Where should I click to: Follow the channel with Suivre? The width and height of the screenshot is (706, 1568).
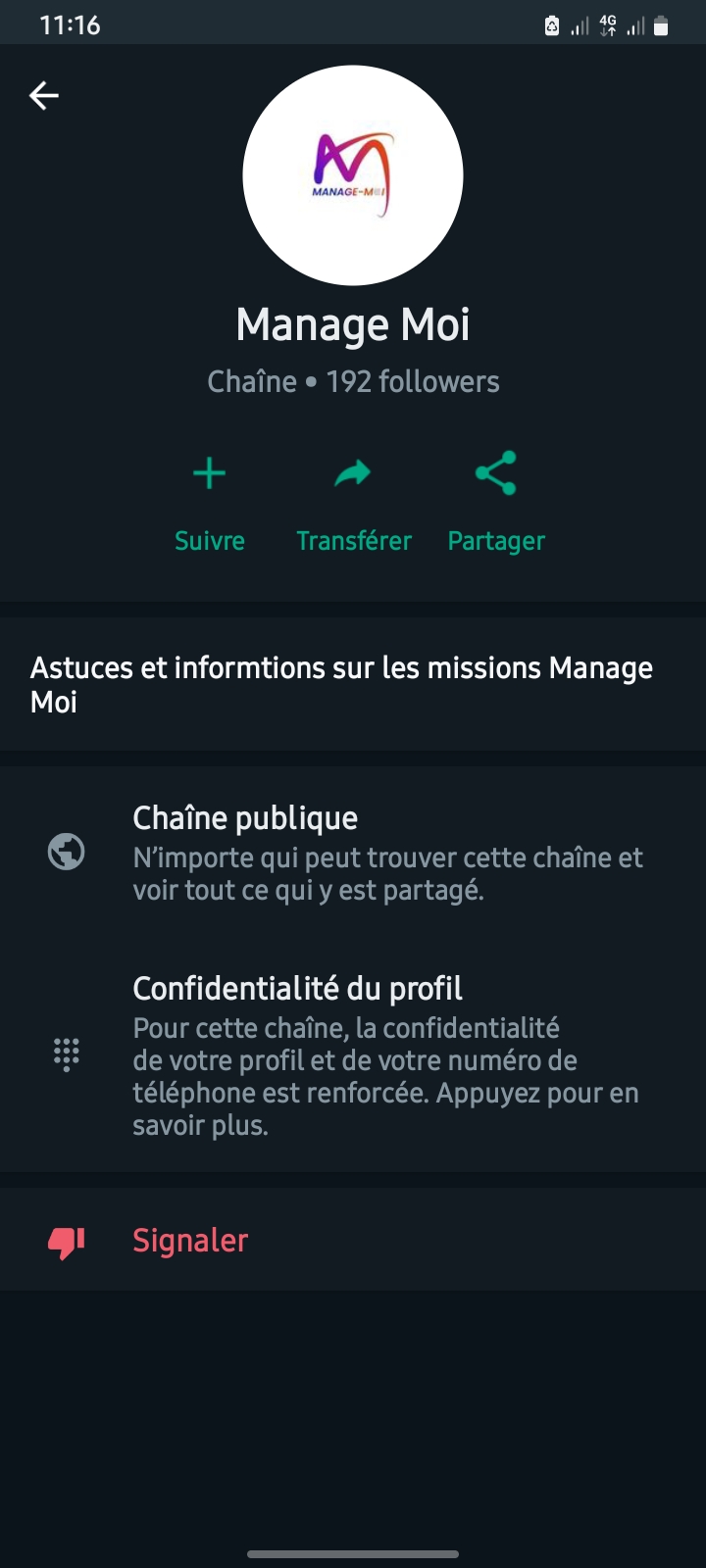coord(210,502)
